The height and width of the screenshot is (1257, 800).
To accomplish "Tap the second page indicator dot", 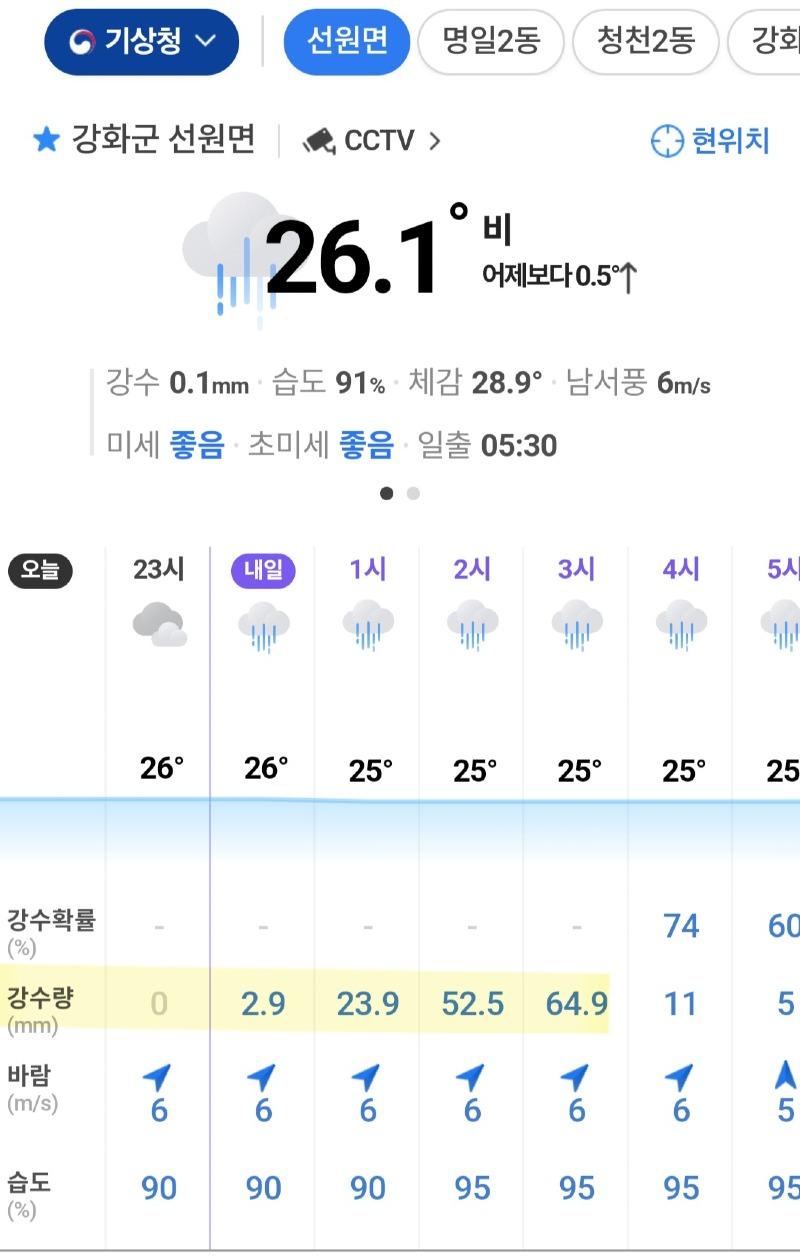I will coord(414,493).
